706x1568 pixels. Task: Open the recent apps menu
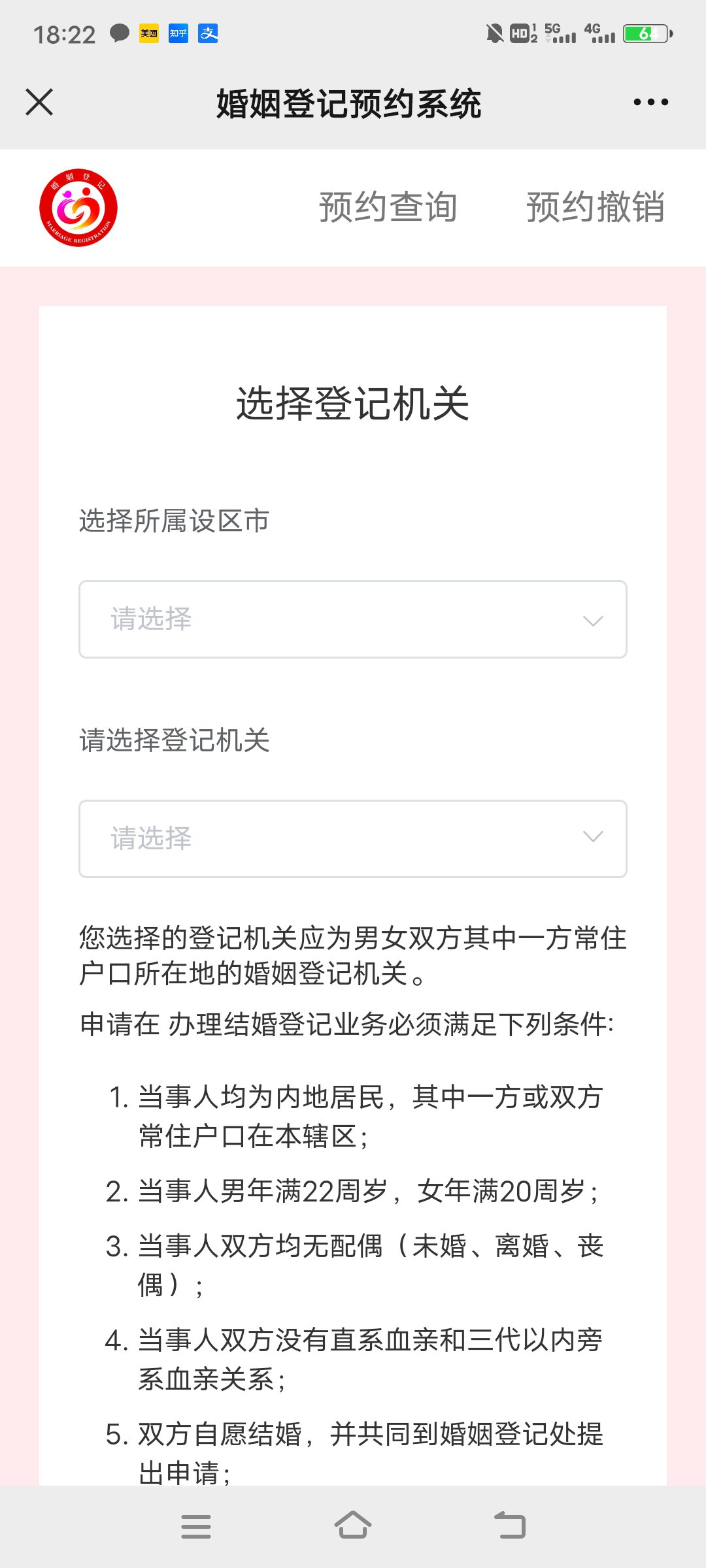click(196, 1526)
